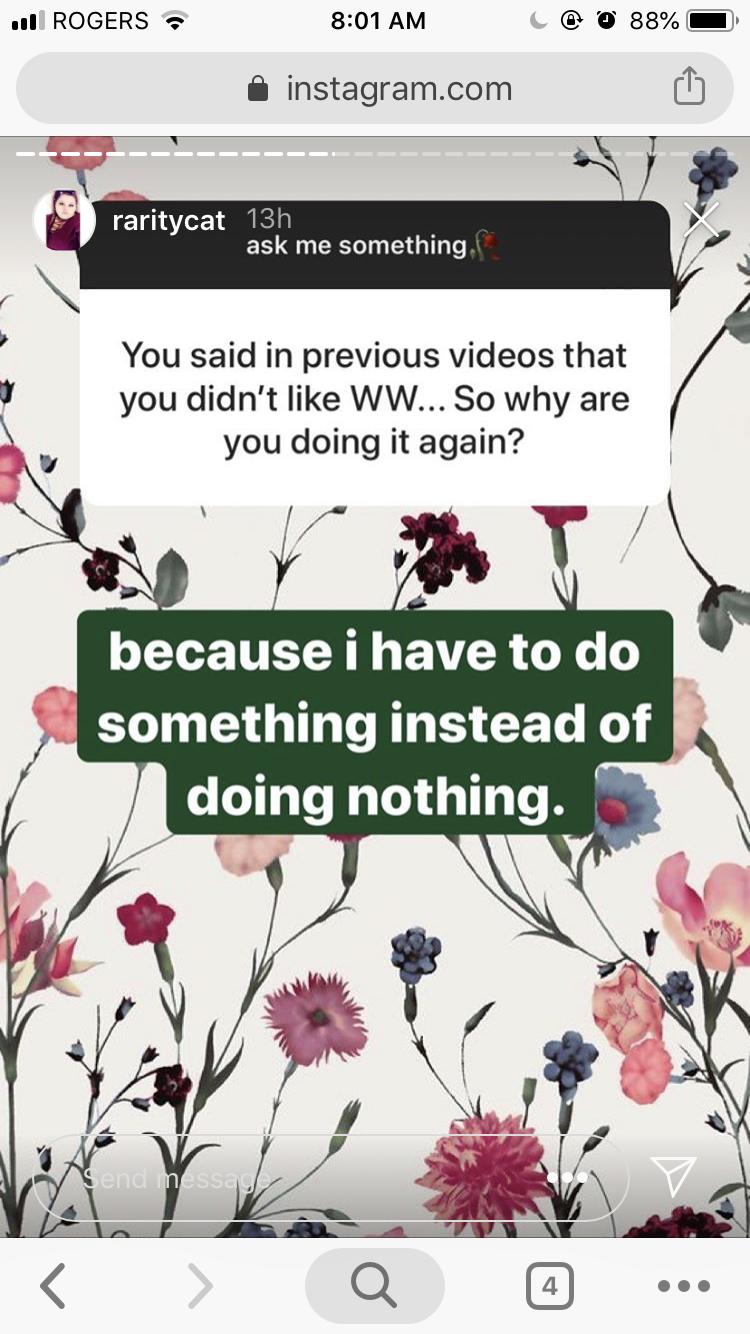
Task: Open the Safari share sheet
Action: [x=689, y=88]
